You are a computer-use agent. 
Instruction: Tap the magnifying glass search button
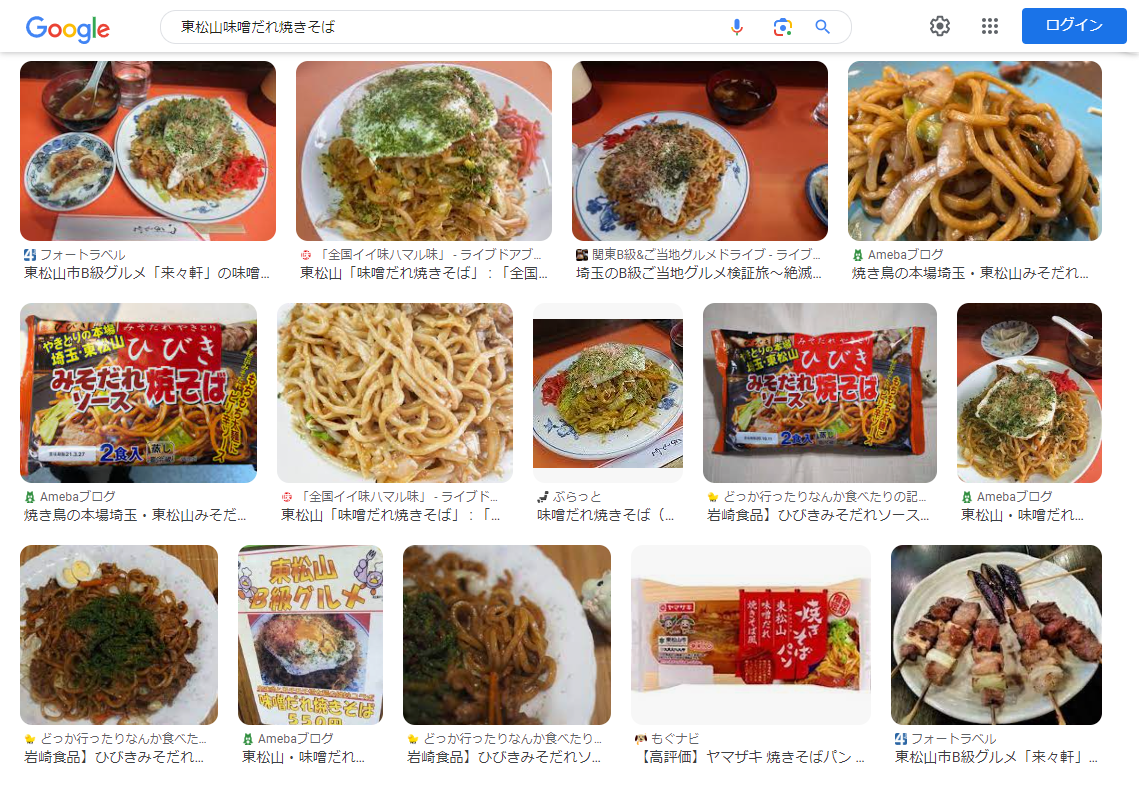pos(822,27)
